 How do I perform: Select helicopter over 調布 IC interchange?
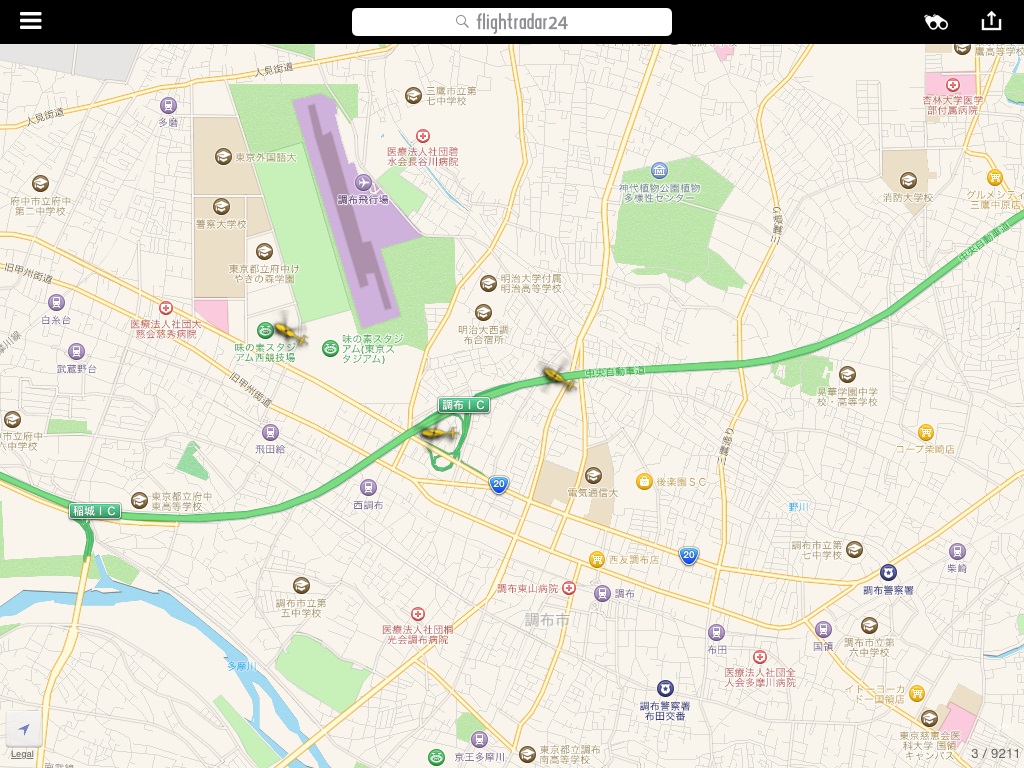tap(438, 433)
